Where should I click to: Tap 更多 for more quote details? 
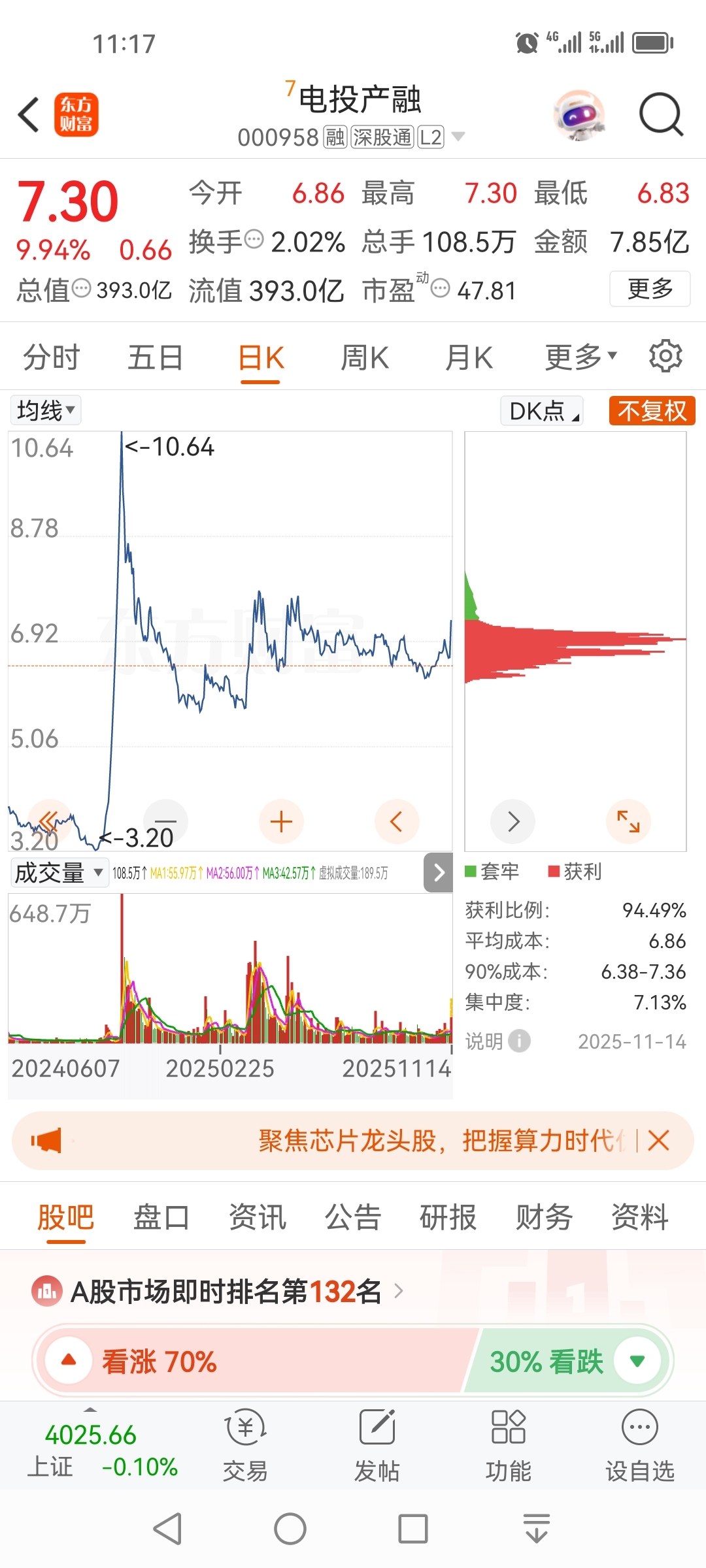coord(650,289)
